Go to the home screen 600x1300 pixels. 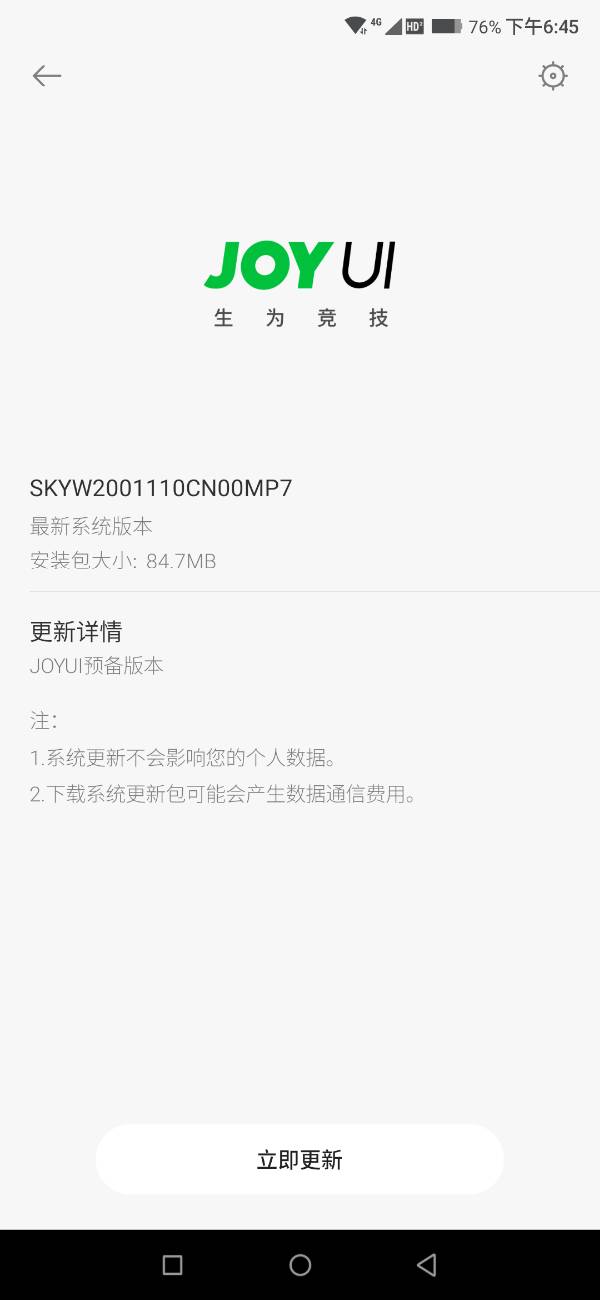[300, 1265]
